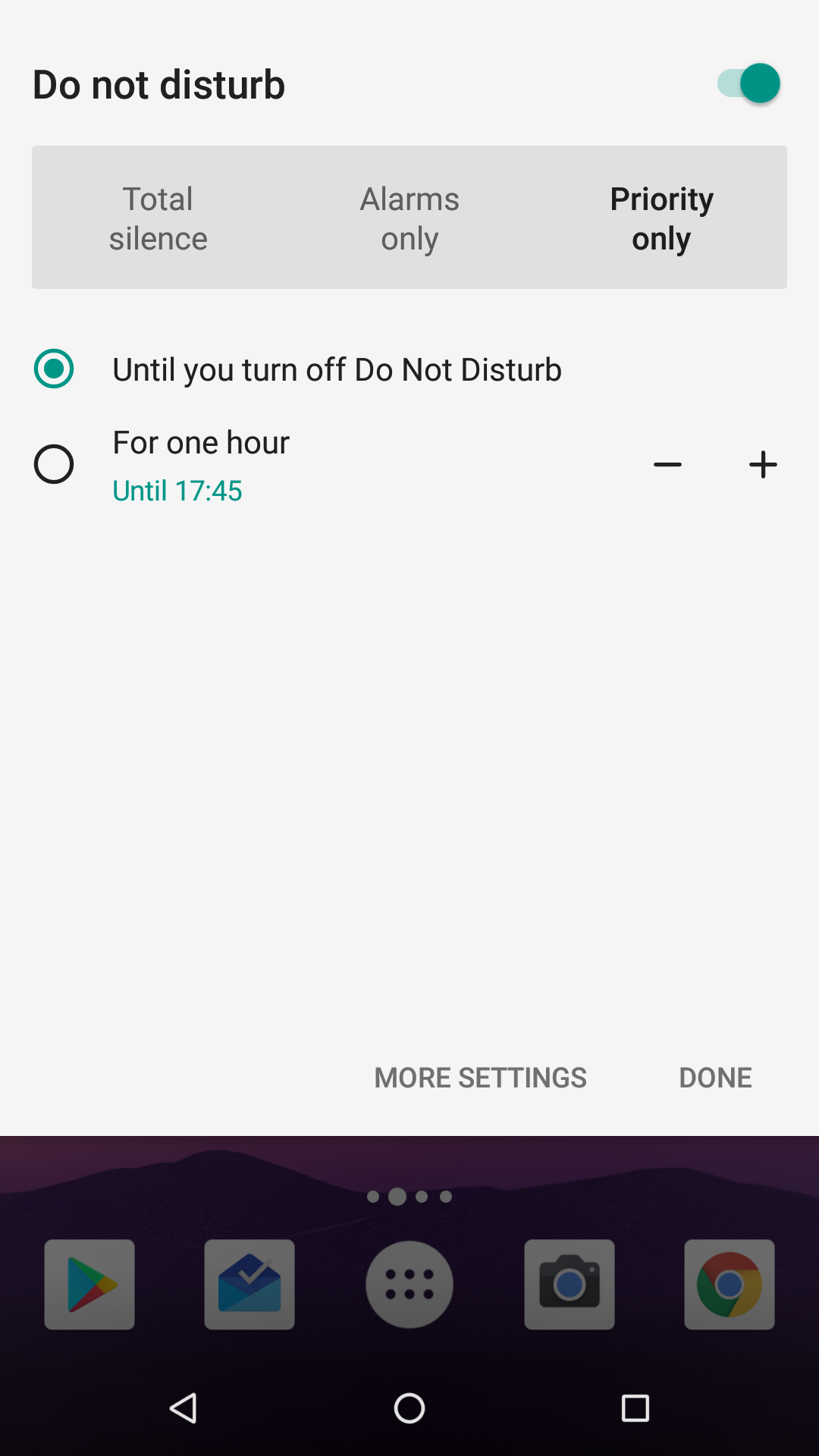Open the recent apps overview
Image resolution: width=819 pixels, height=1456 pixels.
click(635, 1408)
